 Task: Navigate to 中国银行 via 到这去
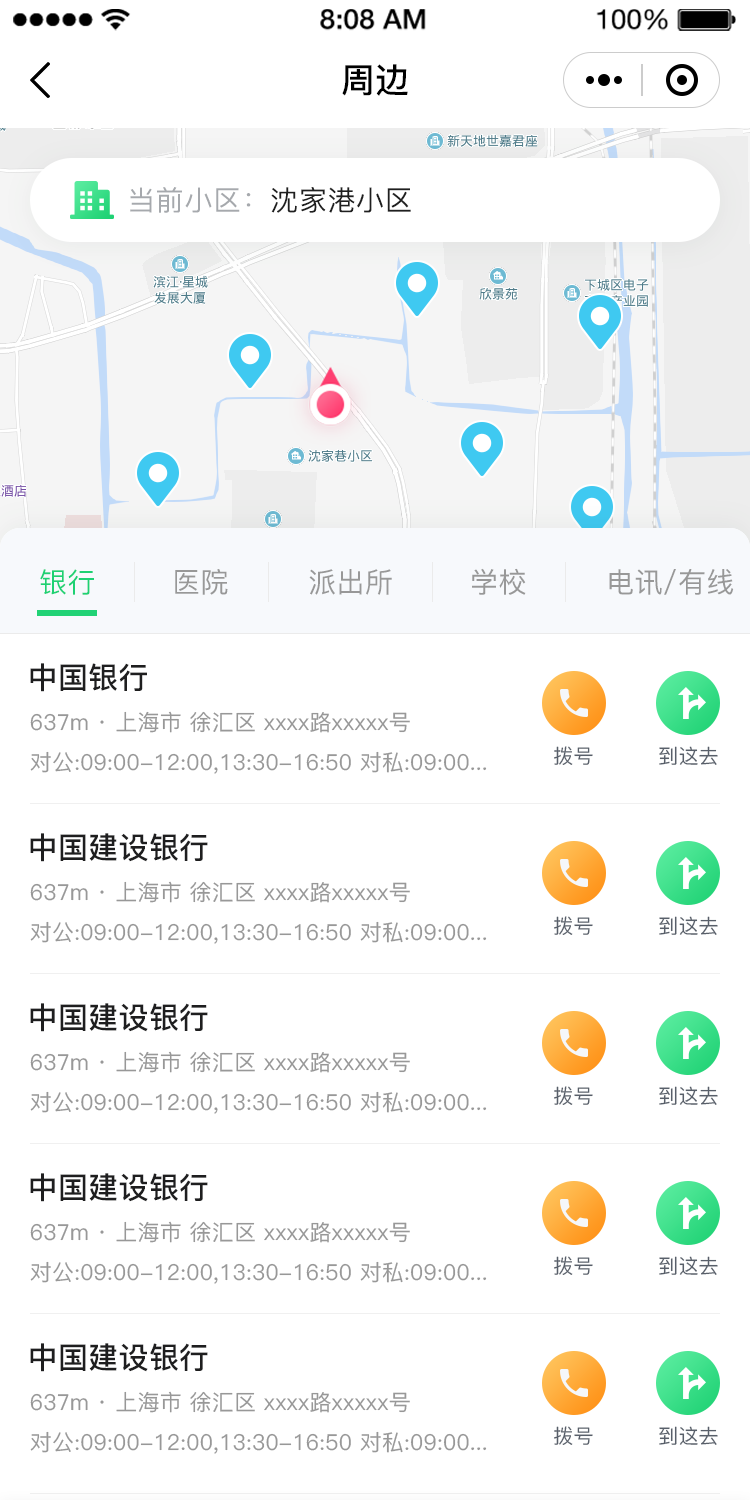coord(688,719)
